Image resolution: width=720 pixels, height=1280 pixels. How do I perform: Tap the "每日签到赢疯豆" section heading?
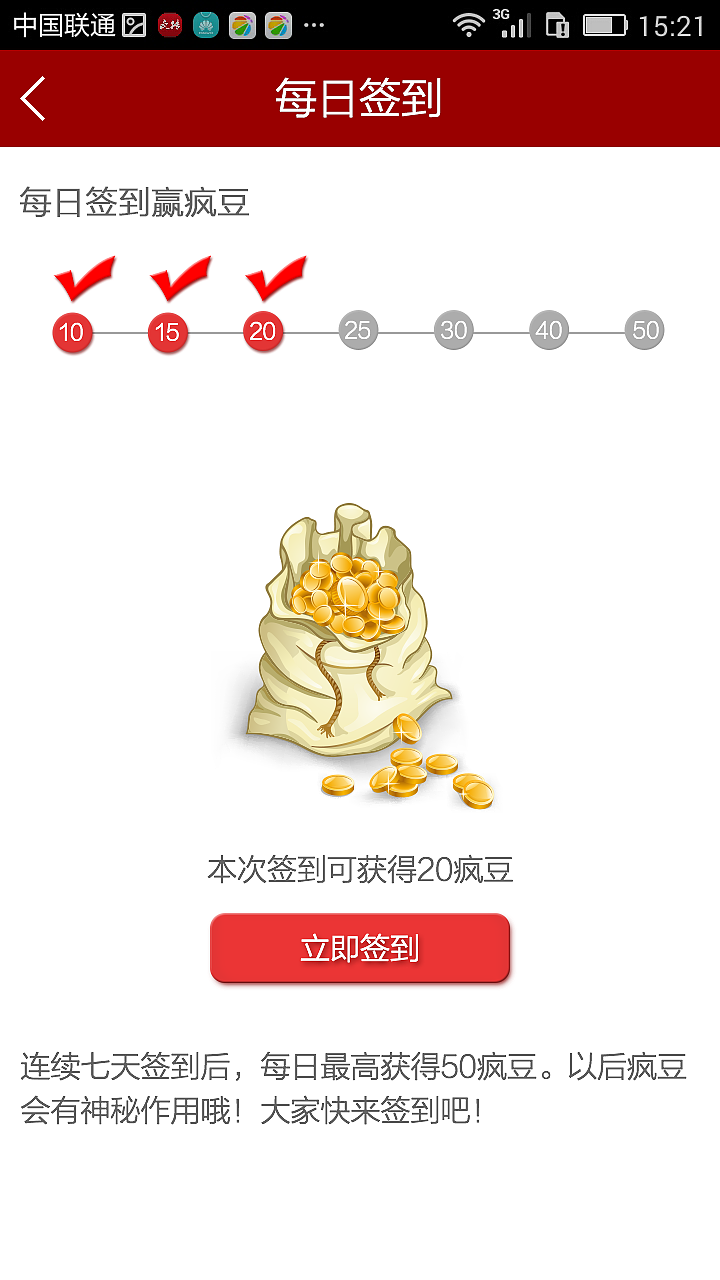tap(133, 204)
